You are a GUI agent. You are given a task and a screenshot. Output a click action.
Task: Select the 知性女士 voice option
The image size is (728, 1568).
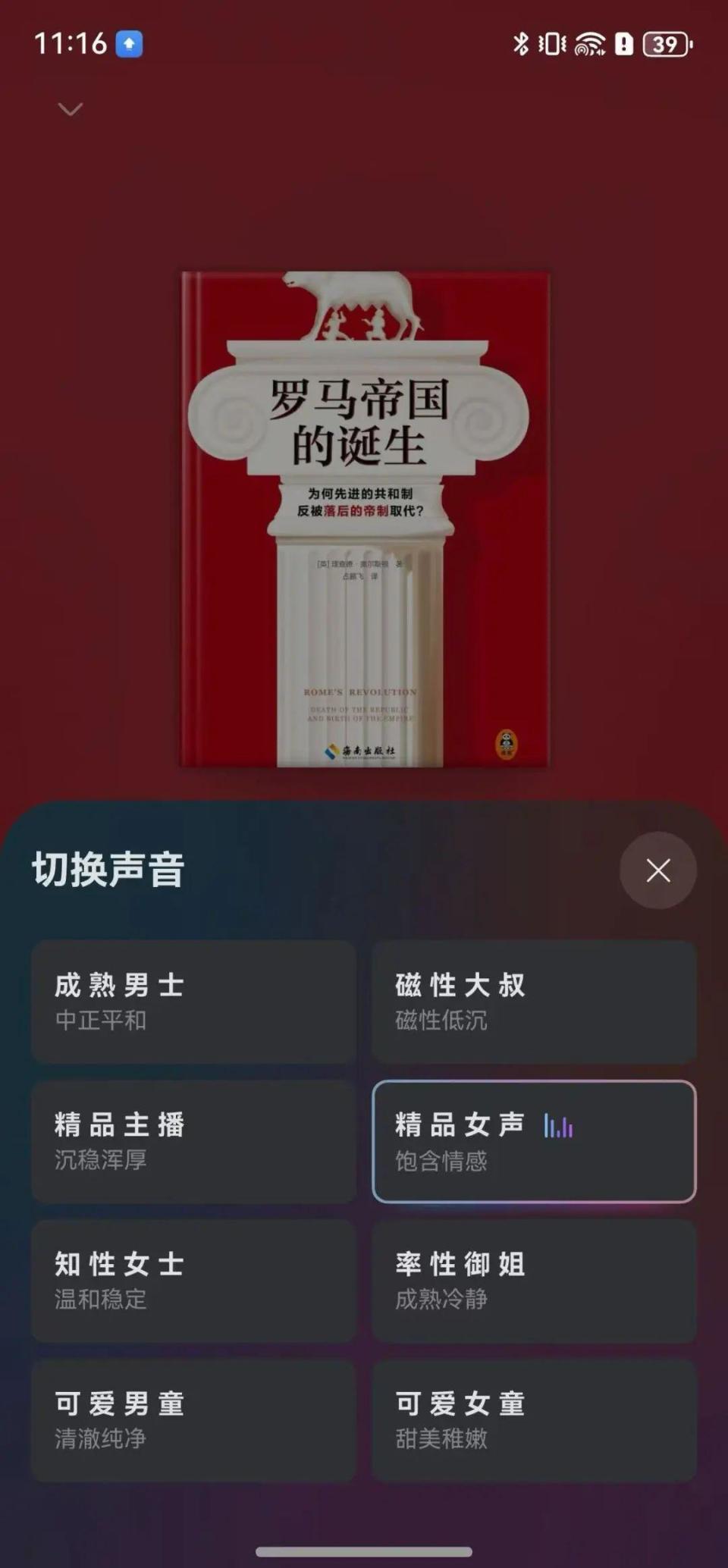(194, 1281)
